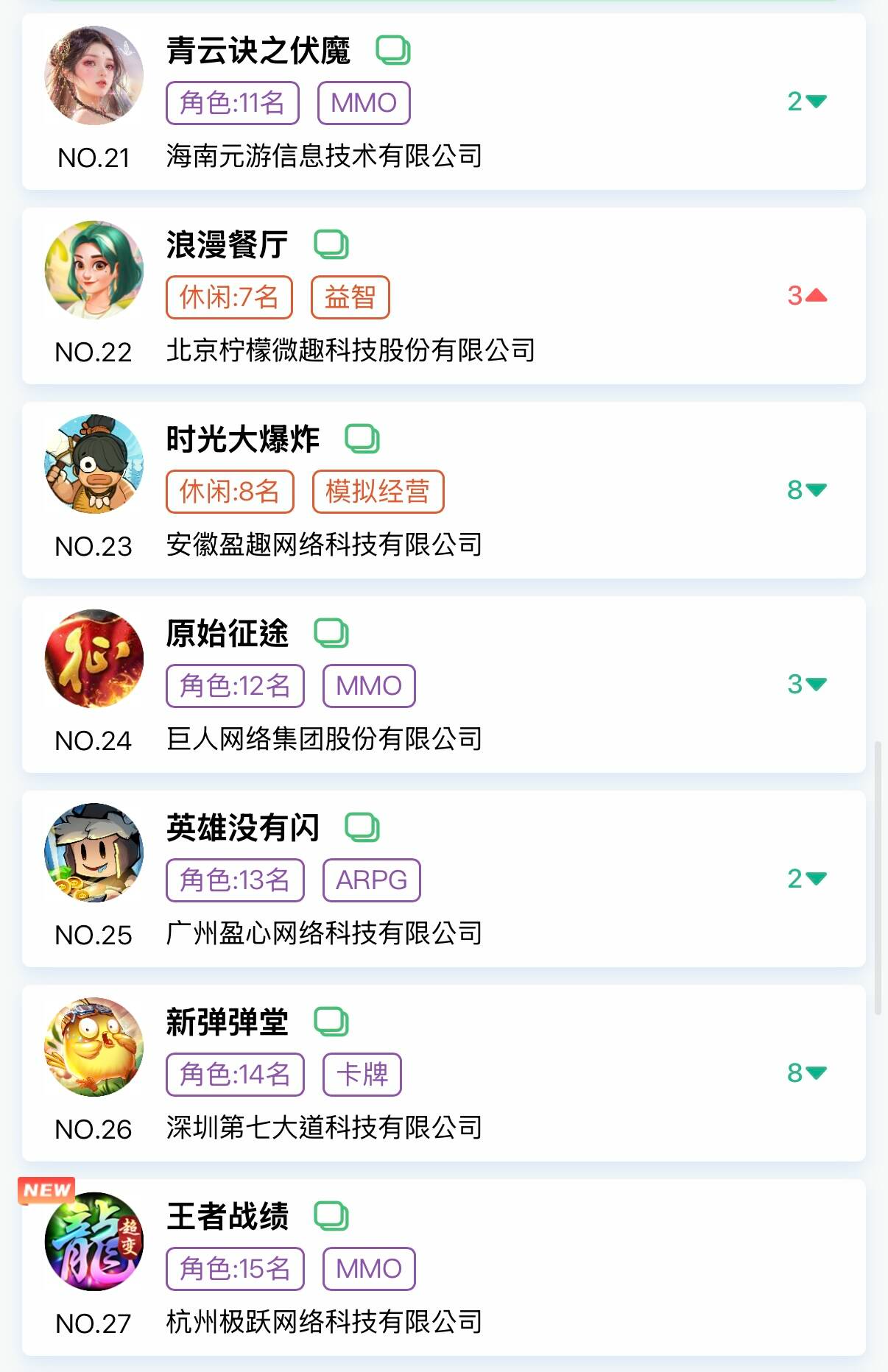Screen dimensions: 888x1372
Task: Tap the copy icon beside 王者战绩
Action: tap(331, 1216)
